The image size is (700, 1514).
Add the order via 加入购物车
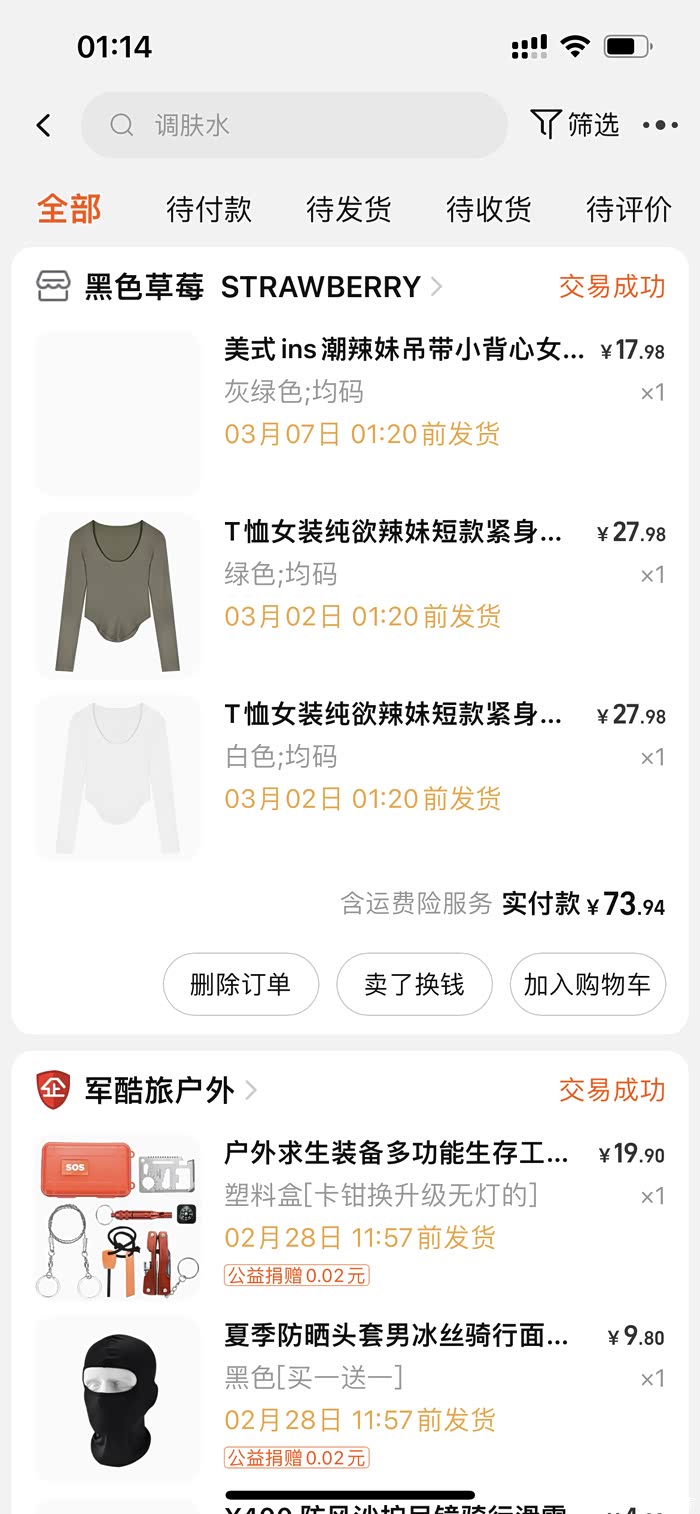[587, 984]
